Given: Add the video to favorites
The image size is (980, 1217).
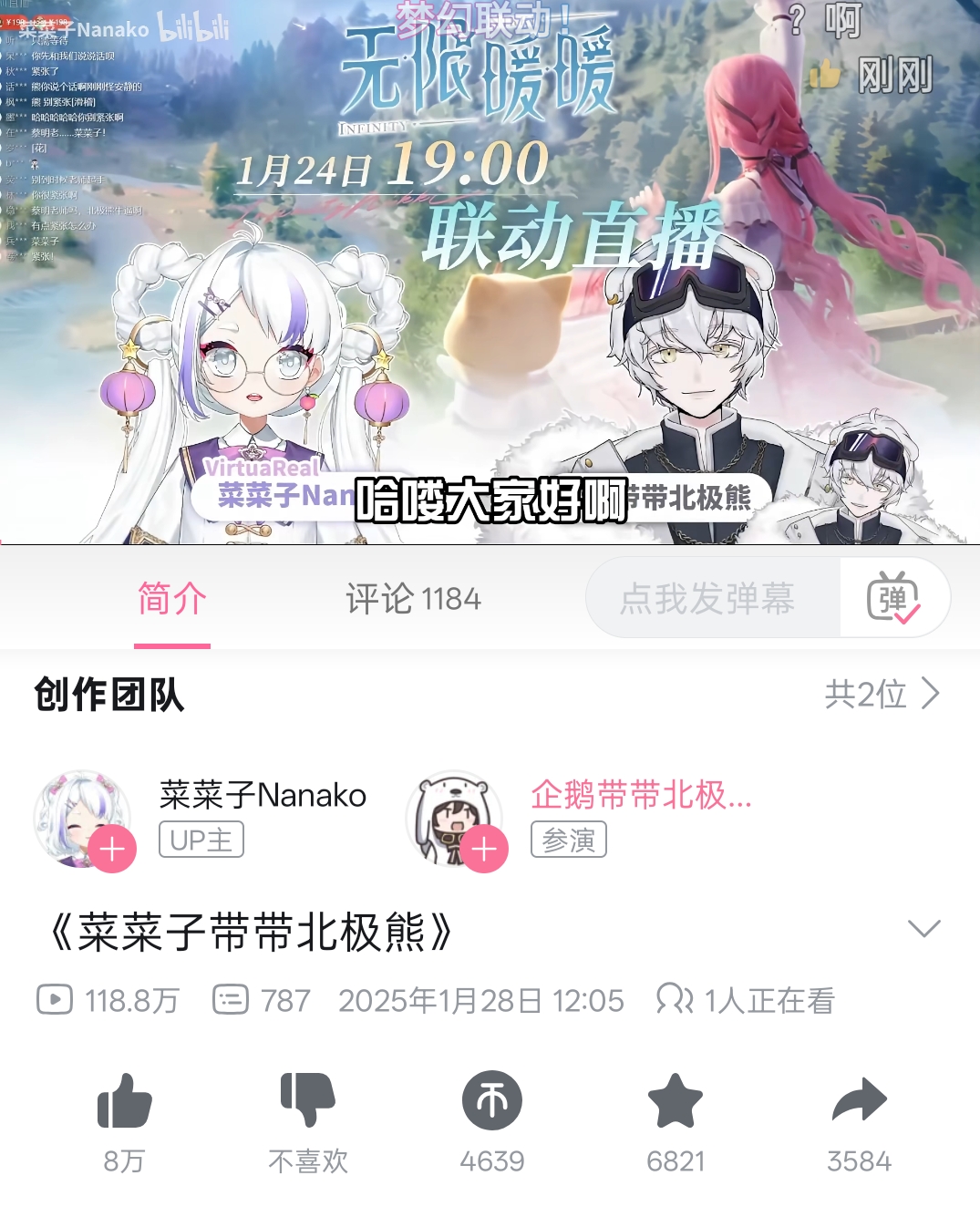Looking at the screenshot, I should (x=676, y=1100).
